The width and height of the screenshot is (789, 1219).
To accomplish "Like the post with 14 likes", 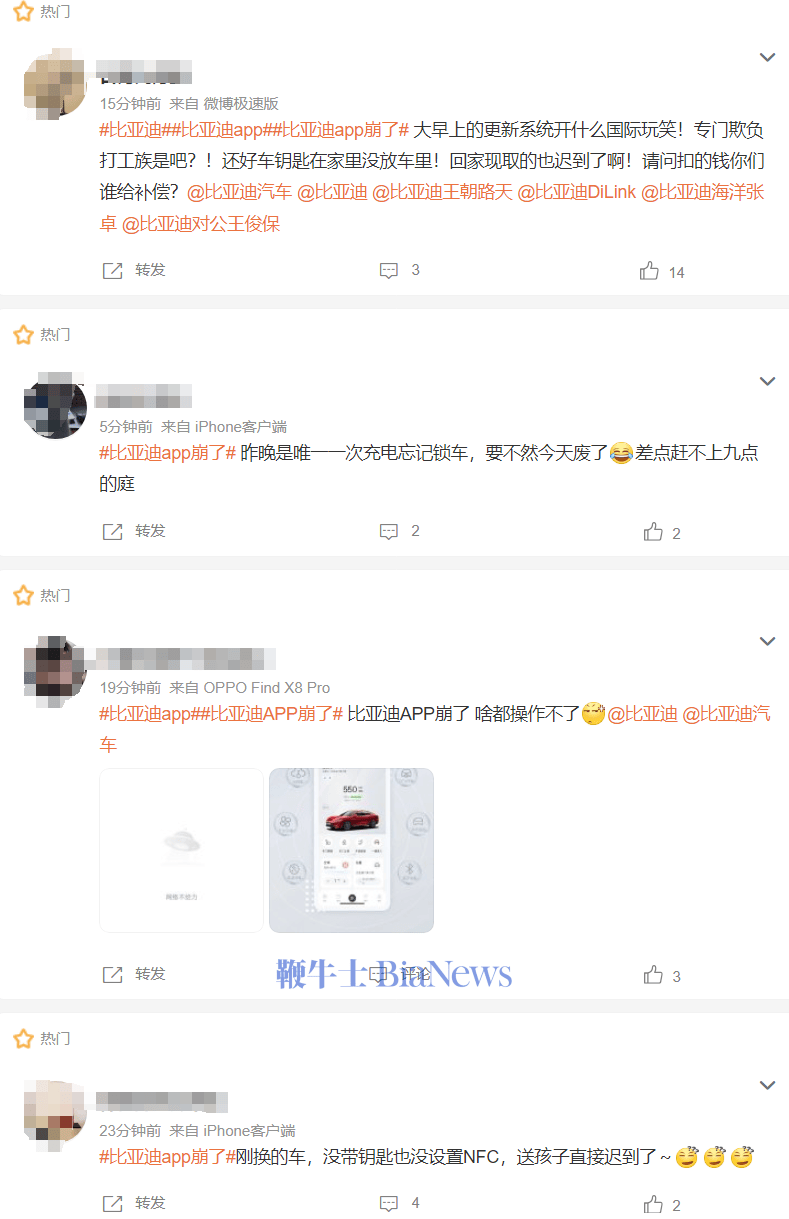I will tap(661, 271).
